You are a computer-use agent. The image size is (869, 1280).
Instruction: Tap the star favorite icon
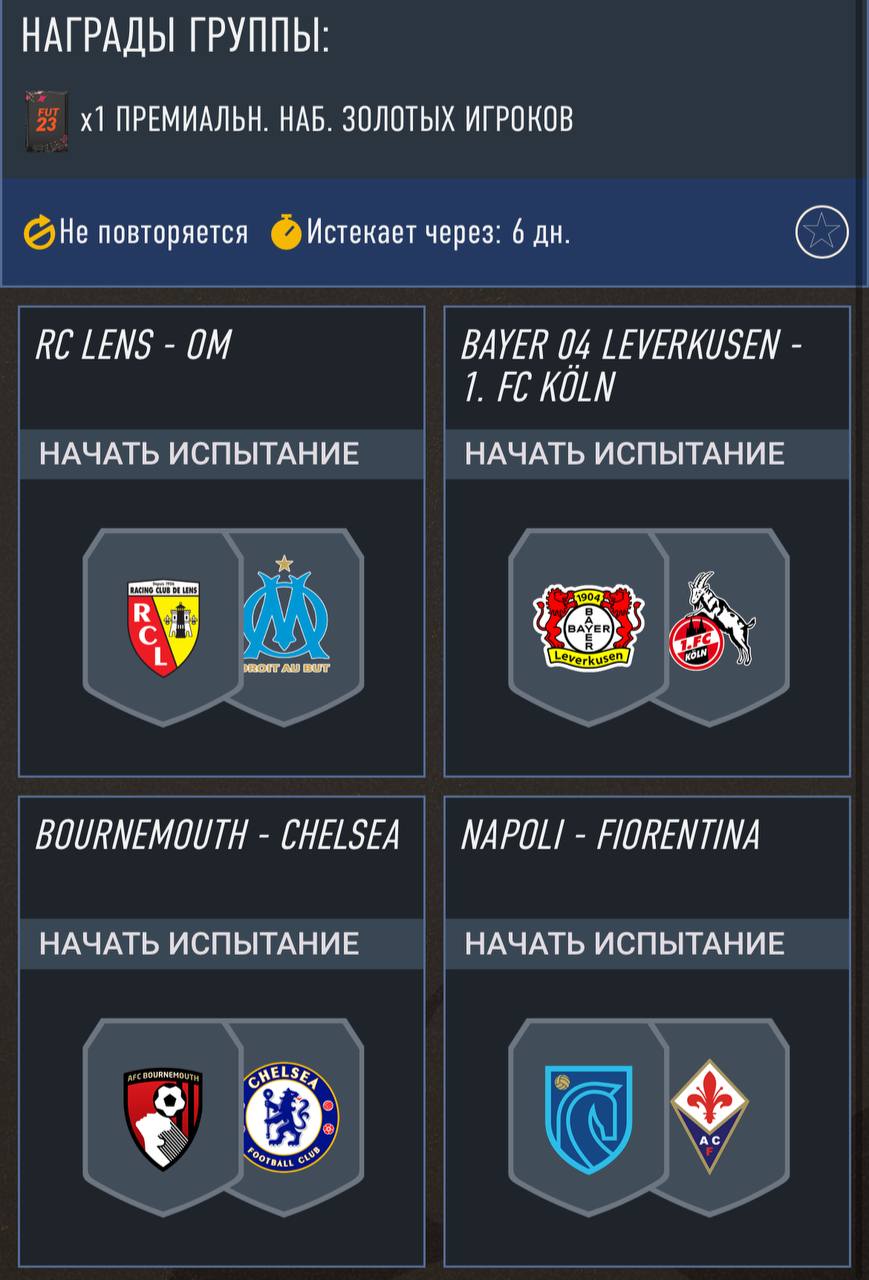pyautogui.click(x=821, y=232)
